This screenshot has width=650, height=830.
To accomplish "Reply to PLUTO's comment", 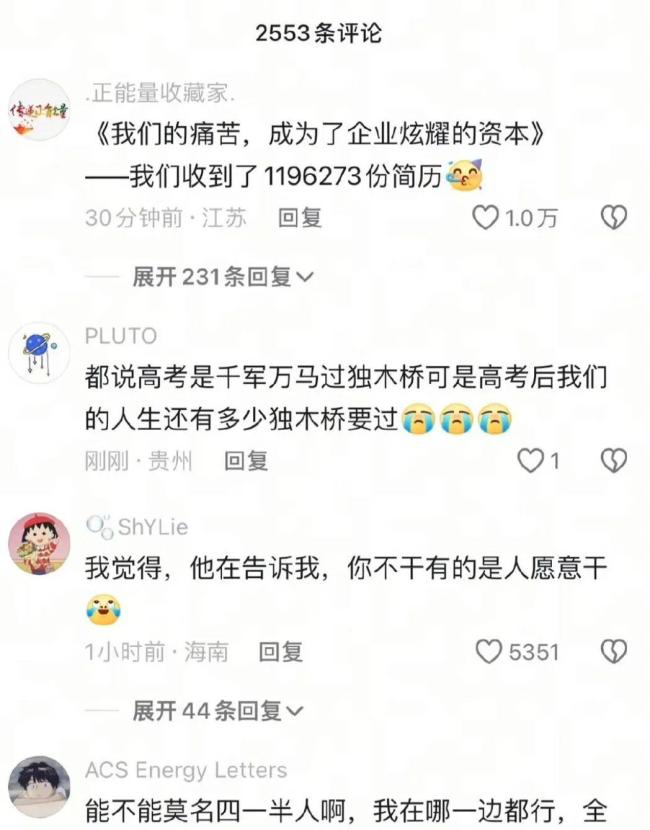I will pos(246,460).
